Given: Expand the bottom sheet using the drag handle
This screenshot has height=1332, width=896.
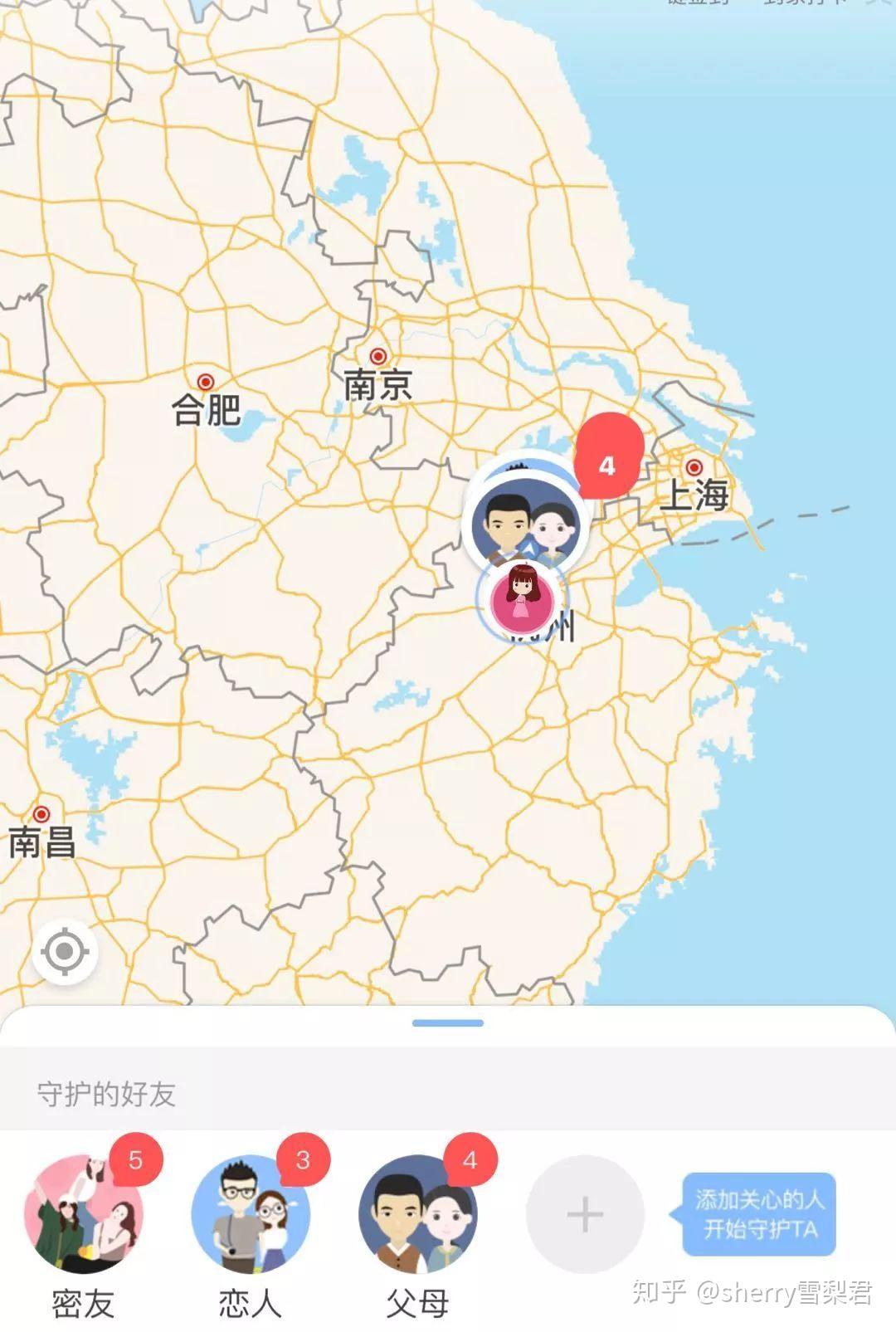Looking at the screenshot, I should (x=448, y=1023).
